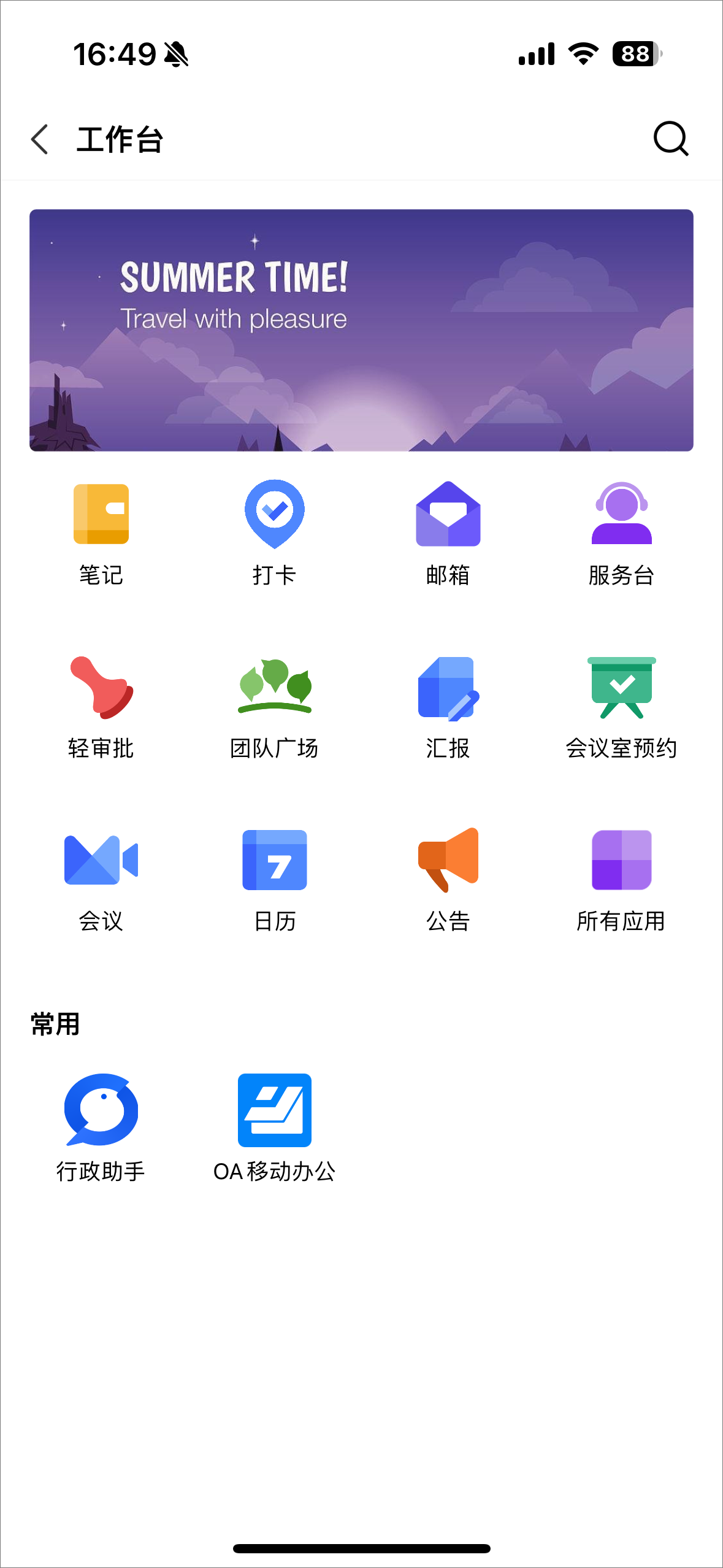Open the search icon in the header
723x1568 pixels.
[x=670, y=139]
